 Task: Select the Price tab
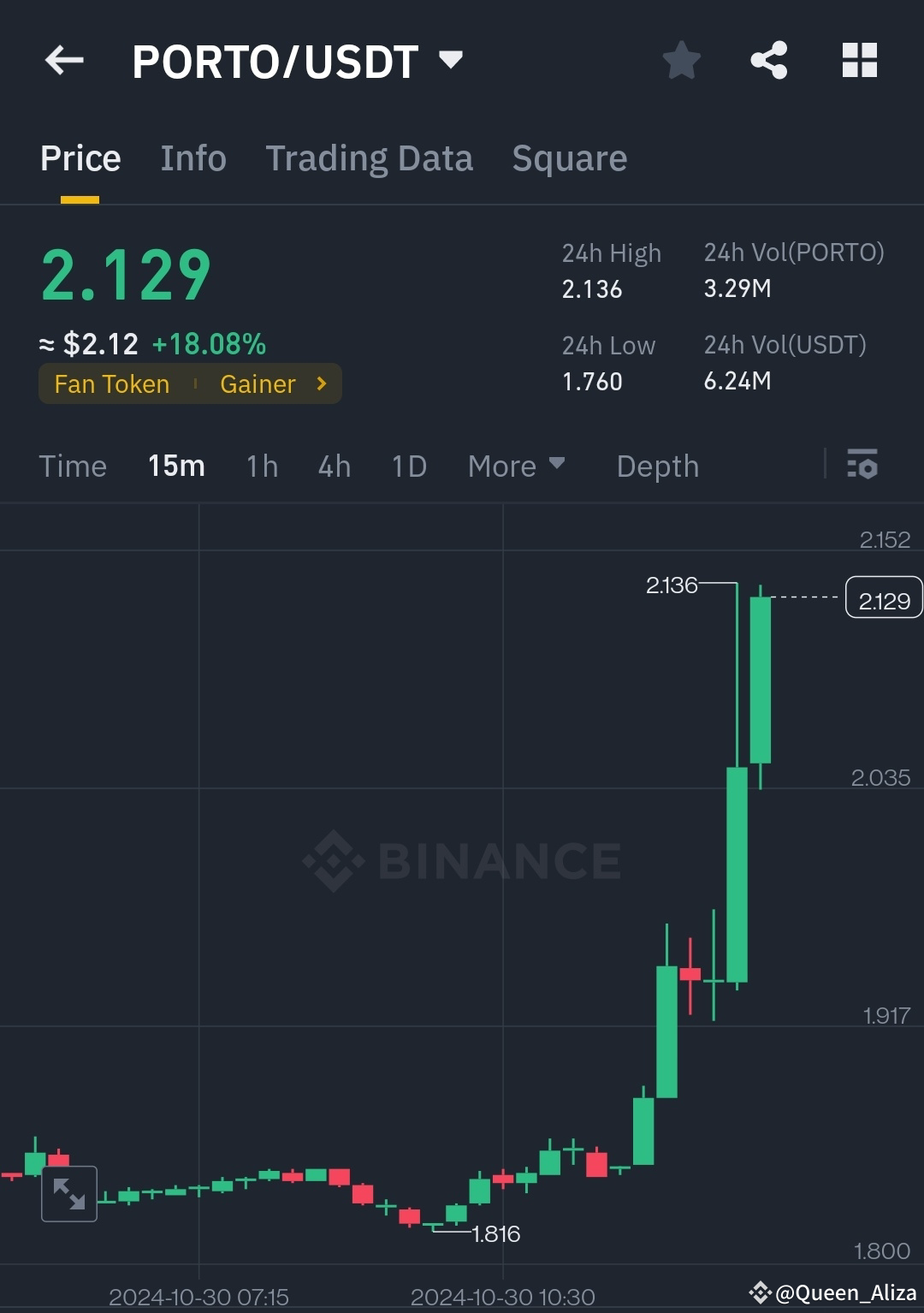click(x=80, y=157)
